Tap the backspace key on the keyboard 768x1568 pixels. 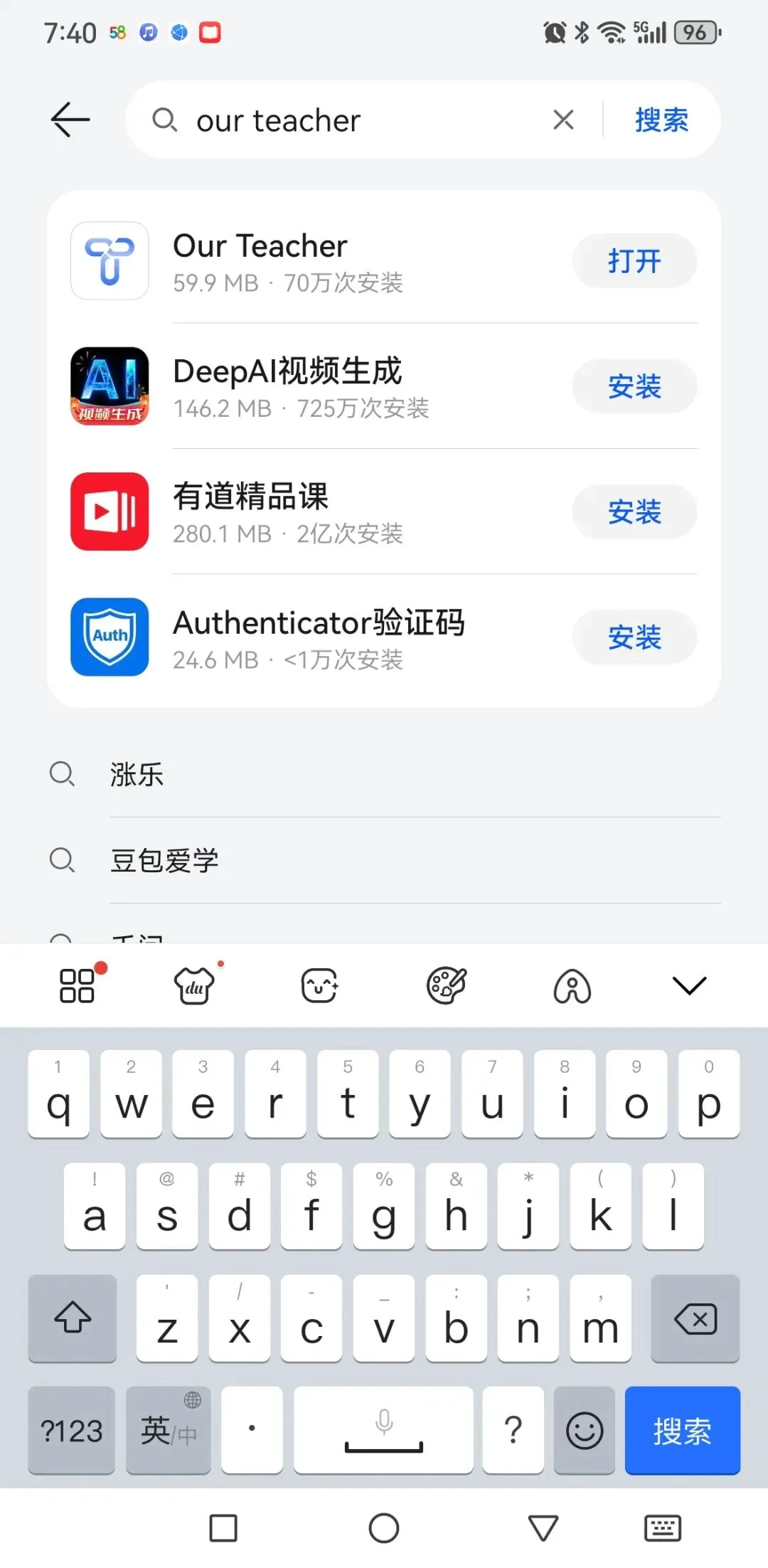695,1319
